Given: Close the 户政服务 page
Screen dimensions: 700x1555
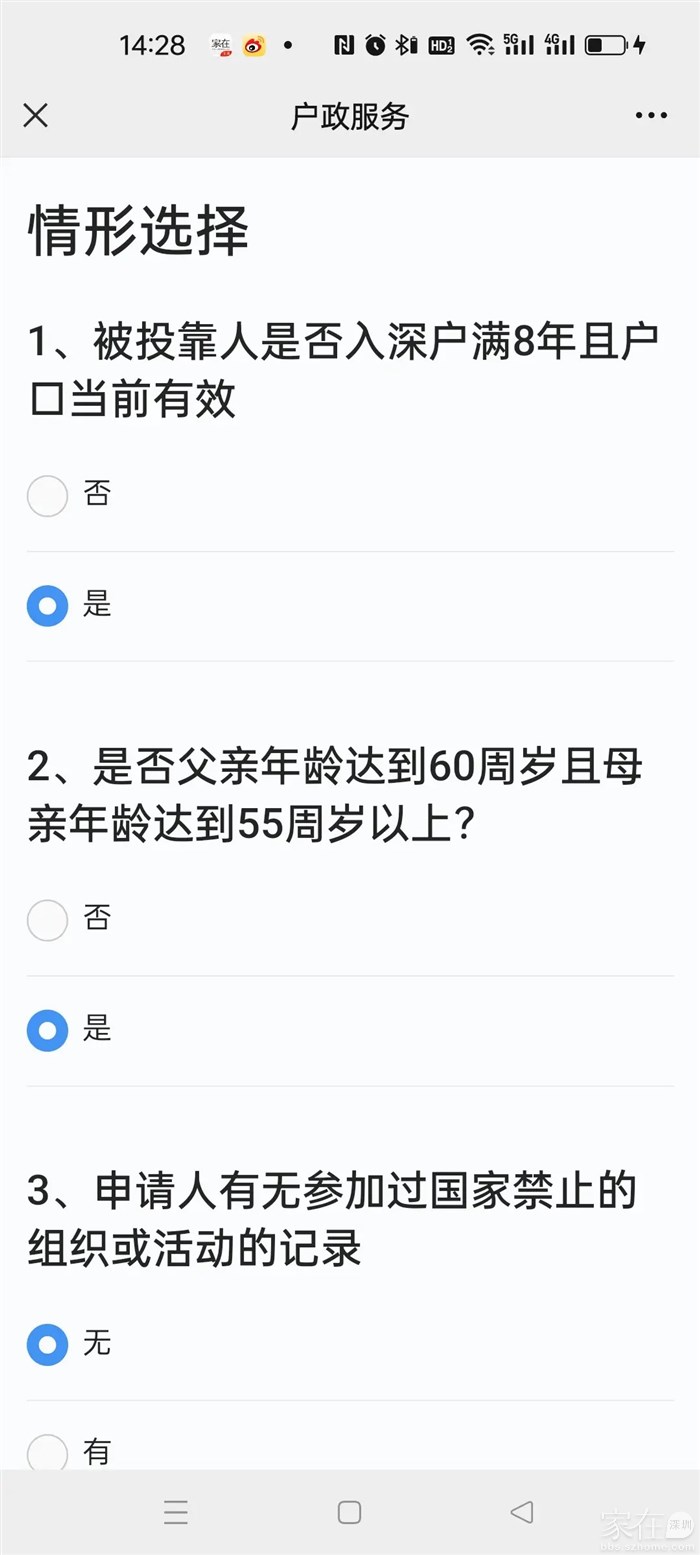Looking at the screenshot, I should [x=35, y=116].
